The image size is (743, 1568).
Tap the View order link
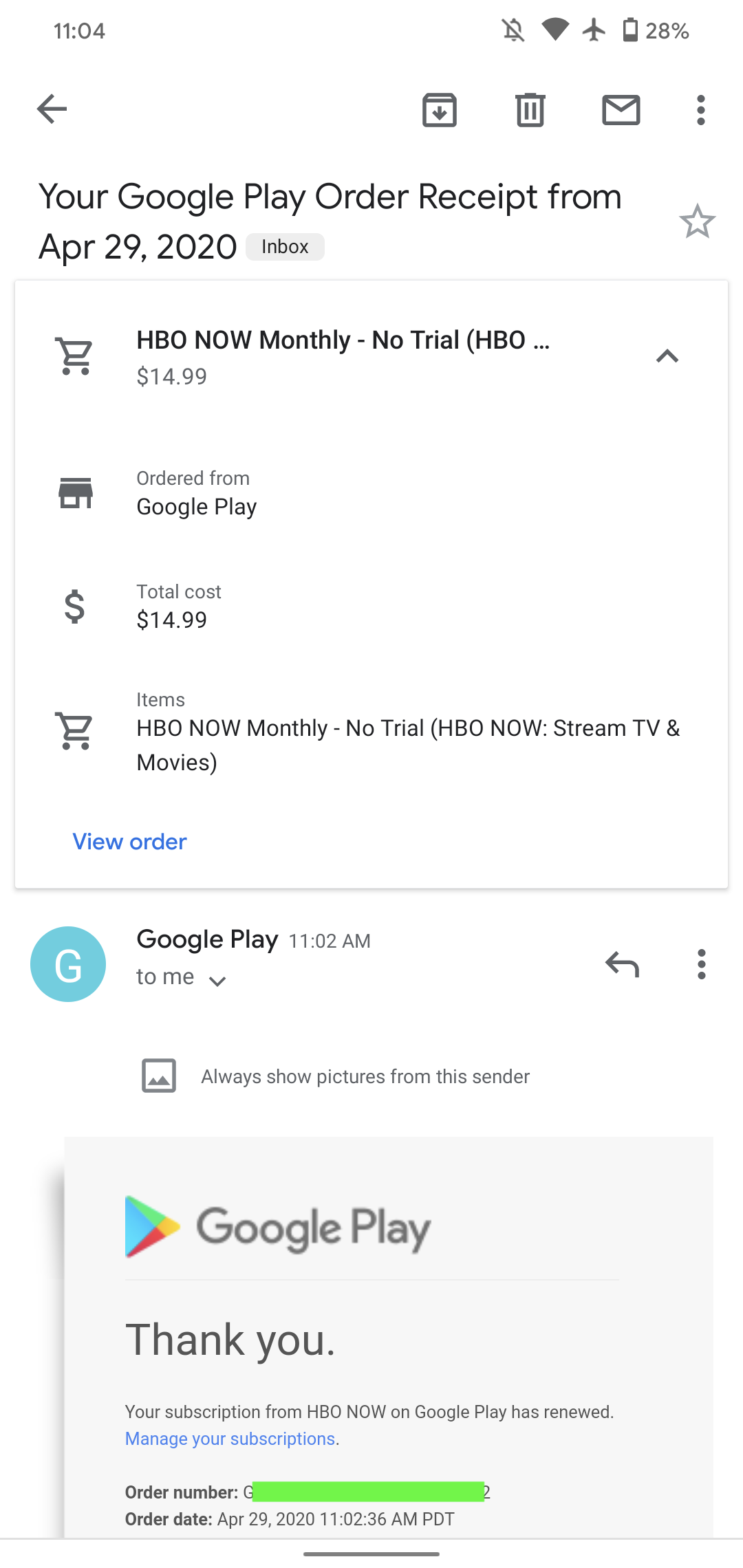click(130, 842)
